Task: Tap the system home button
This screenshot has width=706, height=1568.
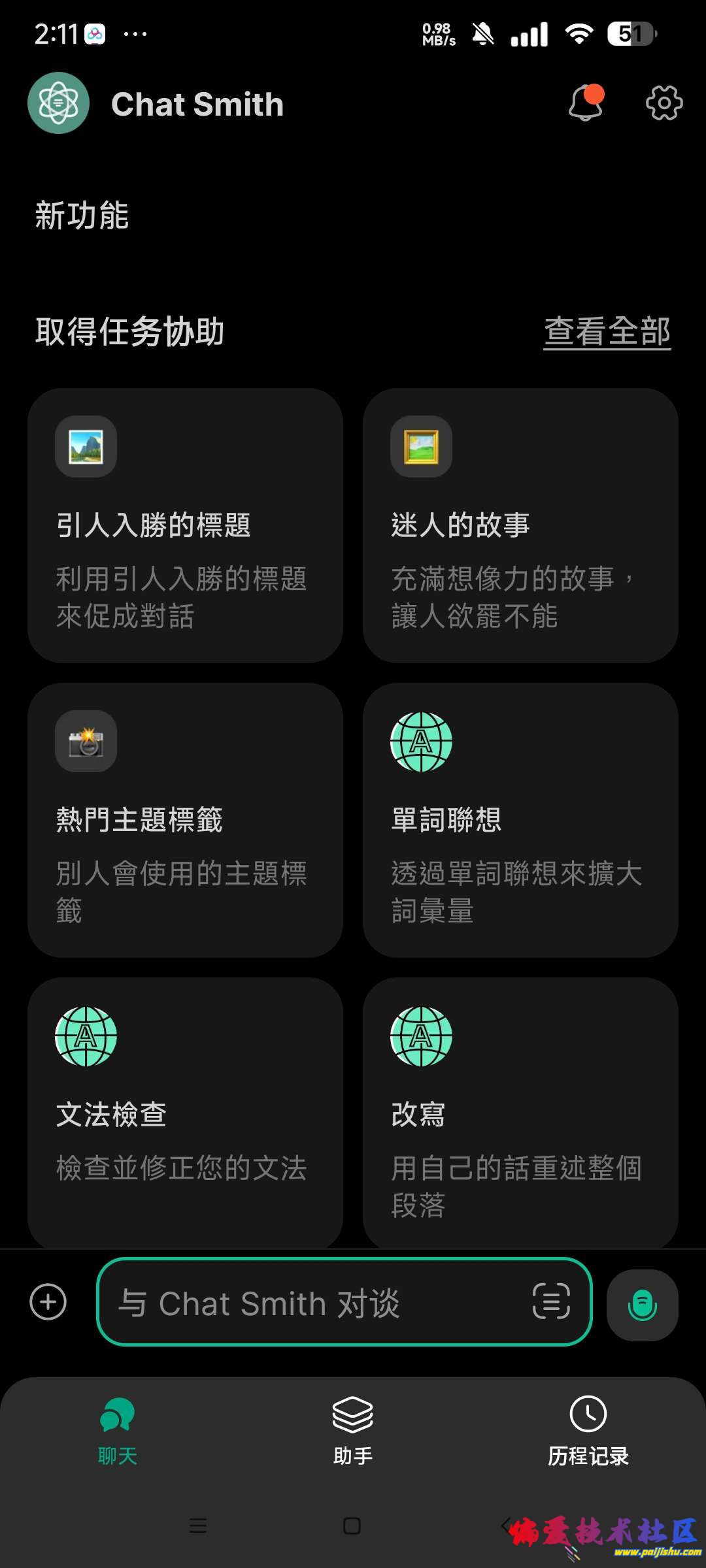Action: (x=352, y=1526)
